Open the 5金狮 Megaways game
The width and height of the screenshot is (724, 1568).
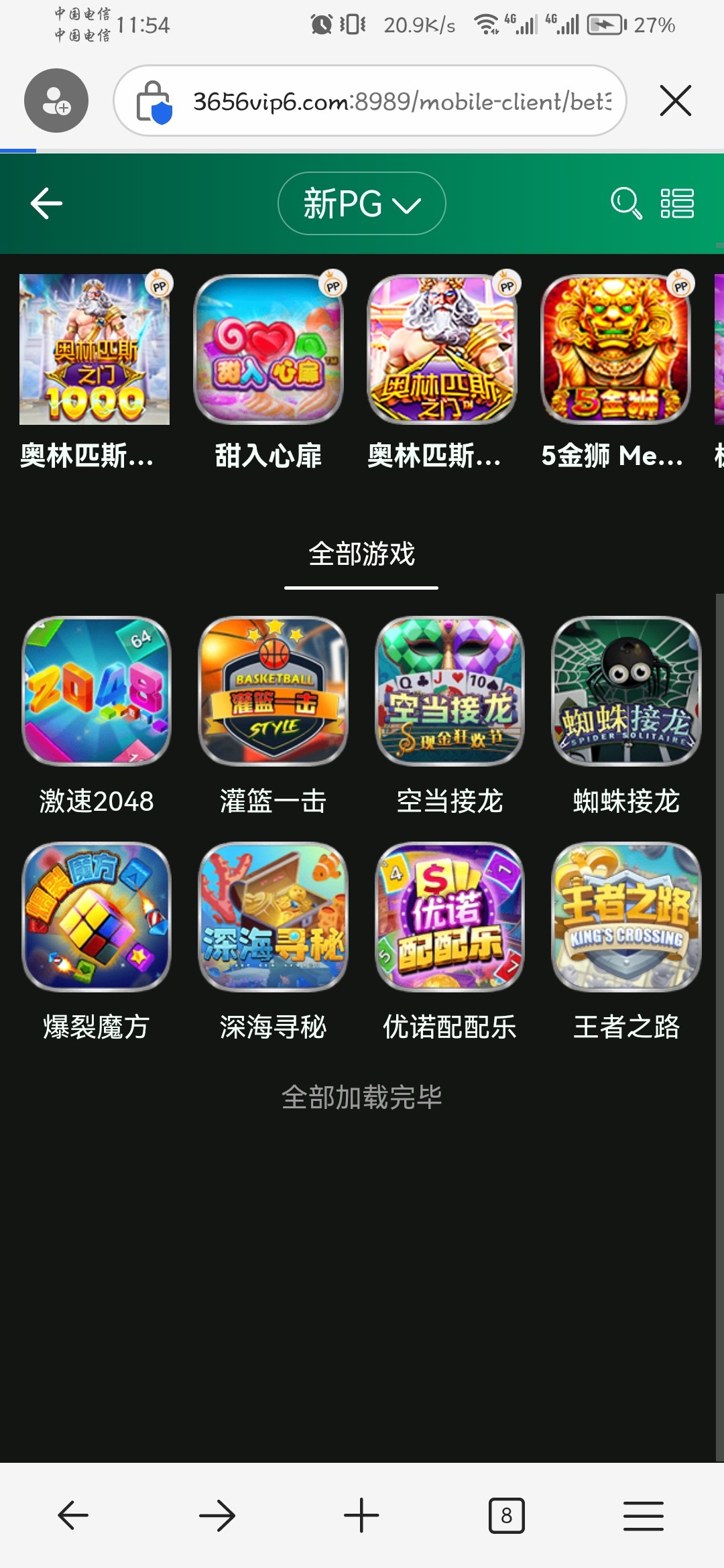click(x=615, y=350)
